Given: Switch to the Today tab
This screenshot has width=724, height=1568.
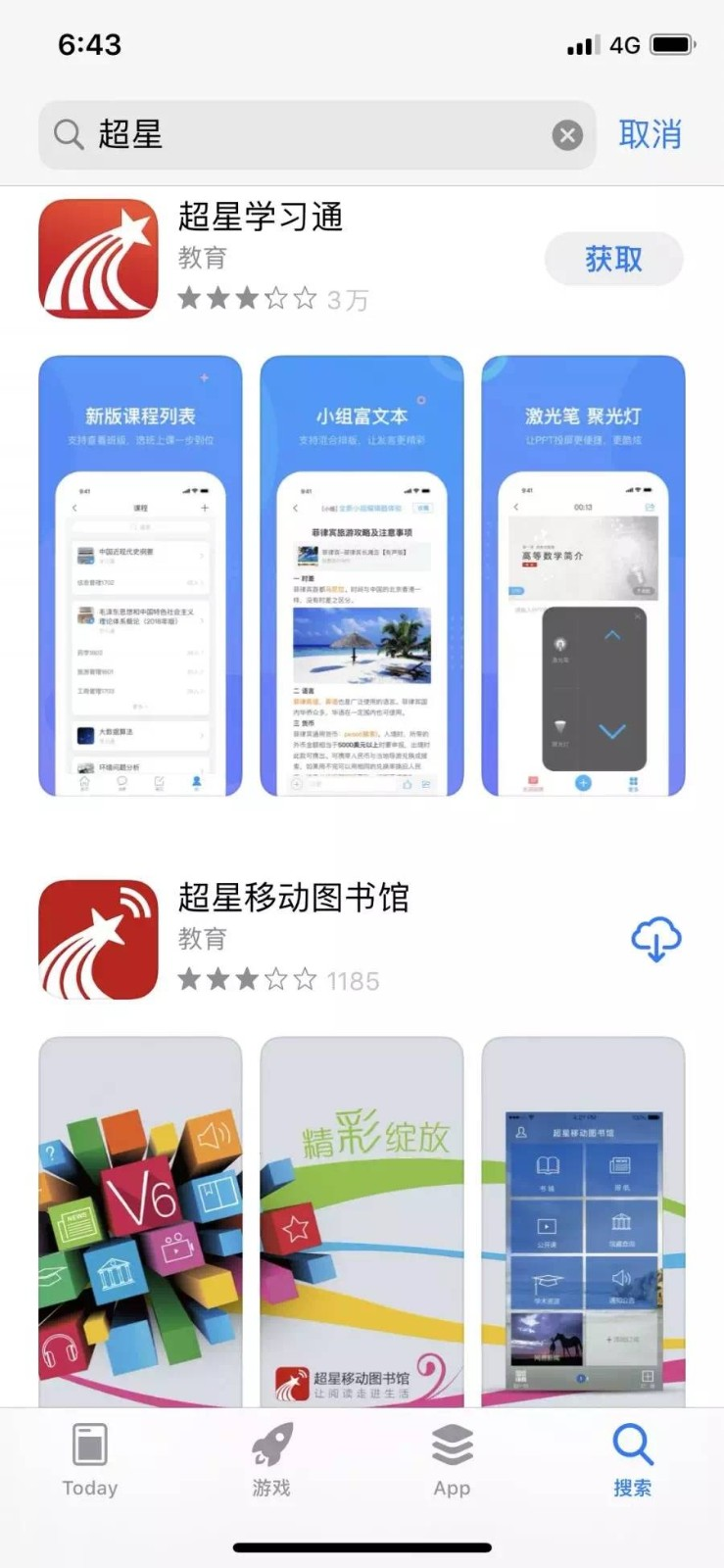Looking at the screenshot, I should (90, 1460).
